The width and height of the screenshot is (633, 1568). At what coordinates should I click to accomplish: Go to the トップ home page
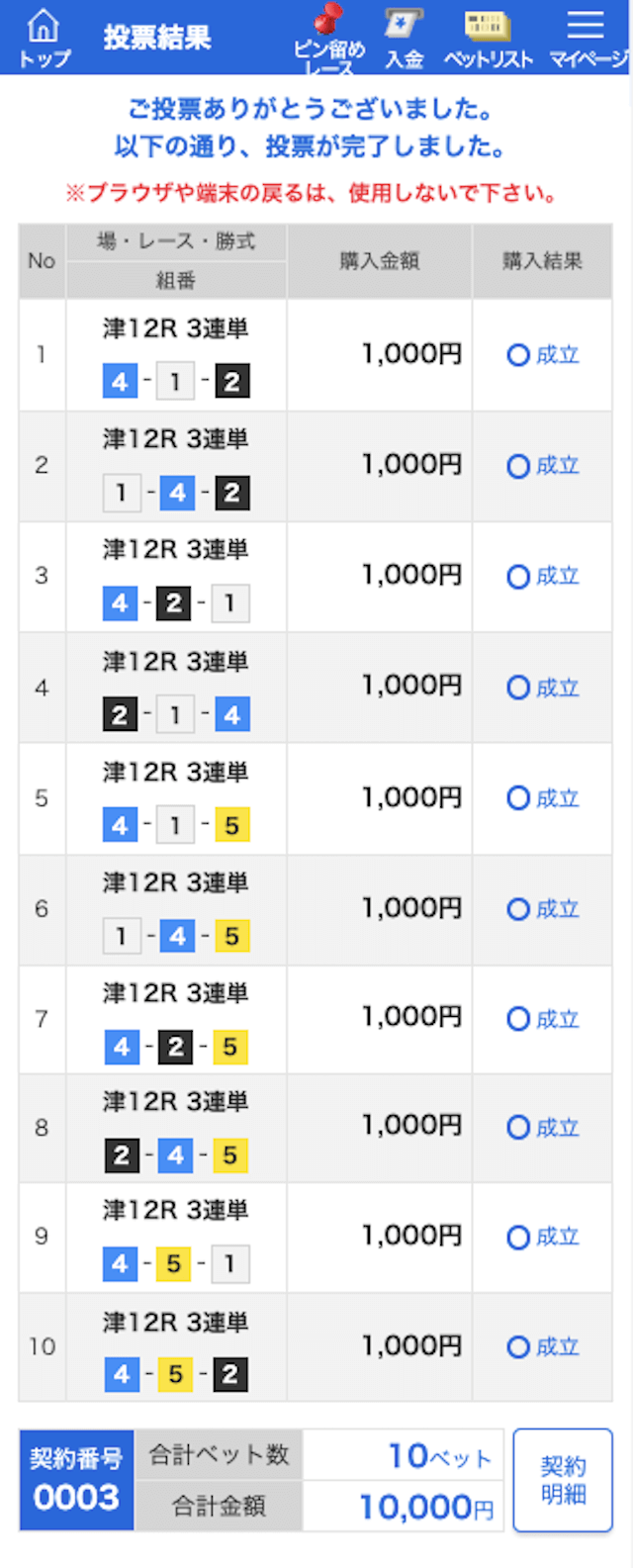(x=45, y=39)
